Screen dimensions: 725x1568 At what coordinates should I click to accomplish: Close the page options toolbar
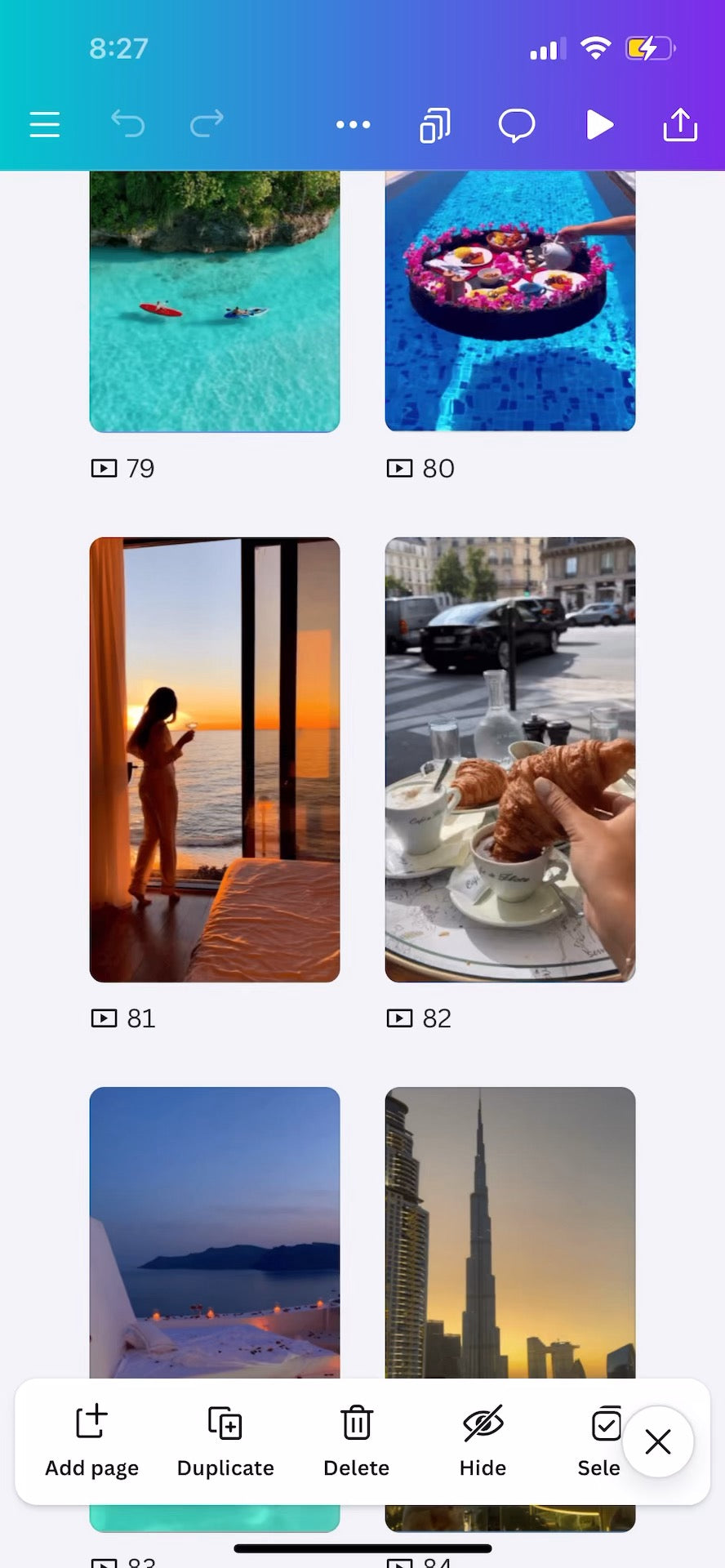click(x=658, y=1441)
